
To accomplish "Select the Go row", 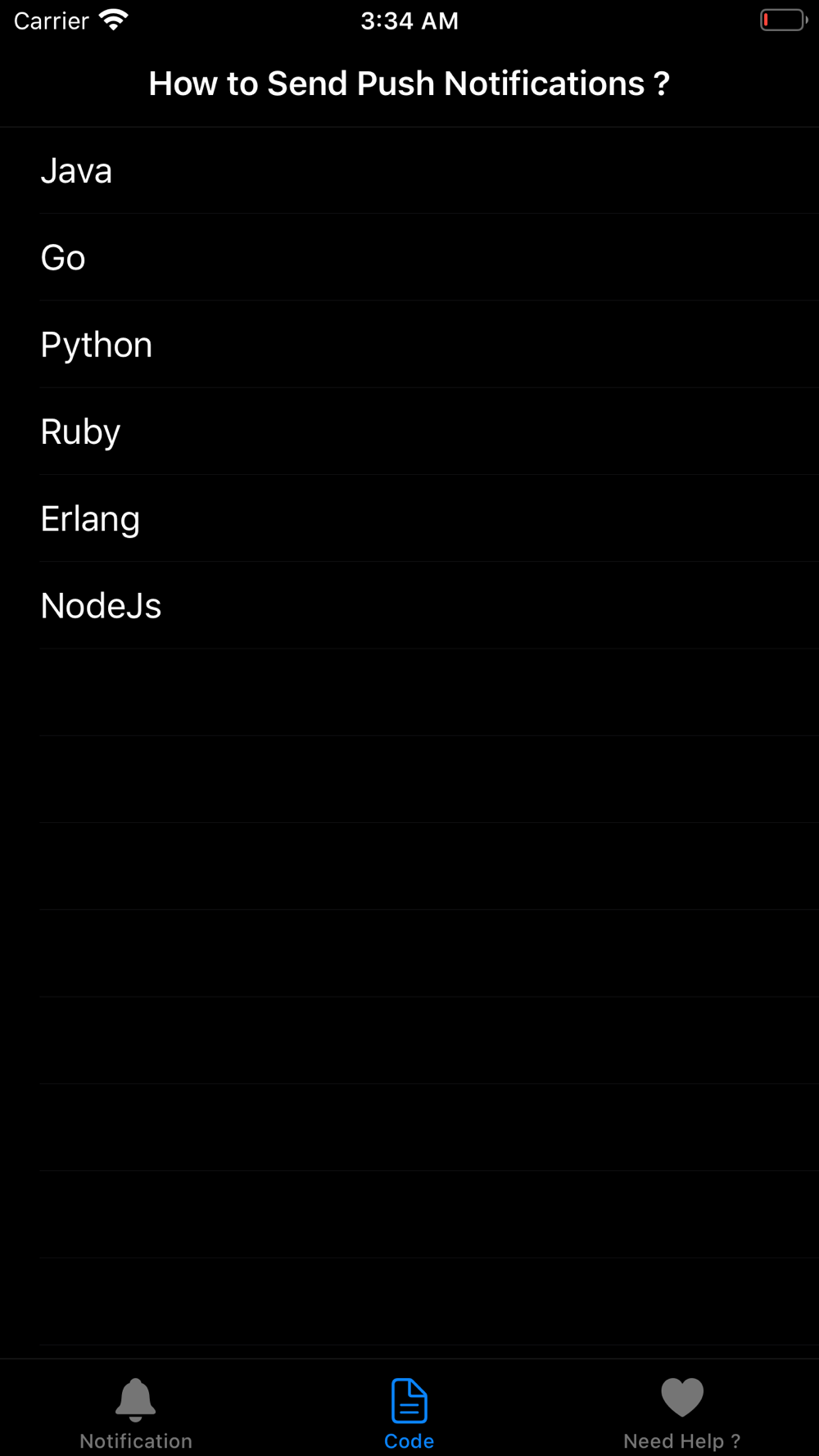I will pyautogui.click(x=409, y=257).
